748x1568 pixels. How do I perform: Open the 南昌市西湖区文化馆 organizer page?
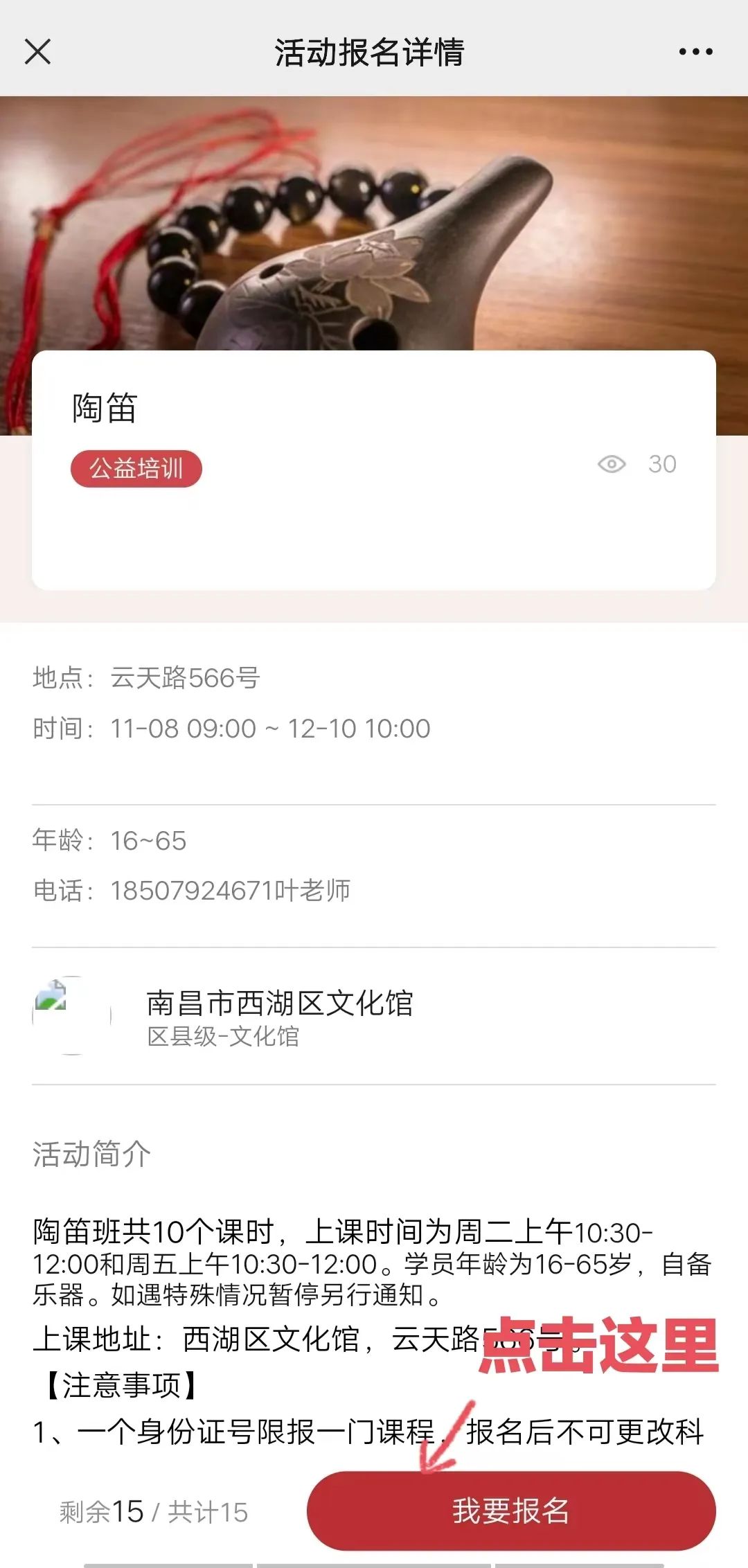(280, 1015)
